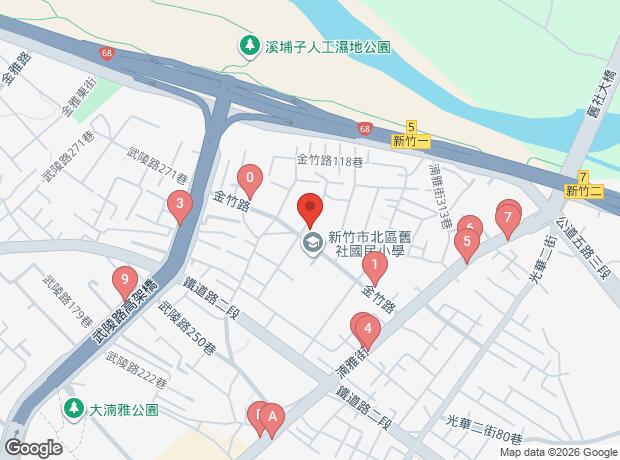
Task: Tap map marker number 0
Action: point(250,180)
